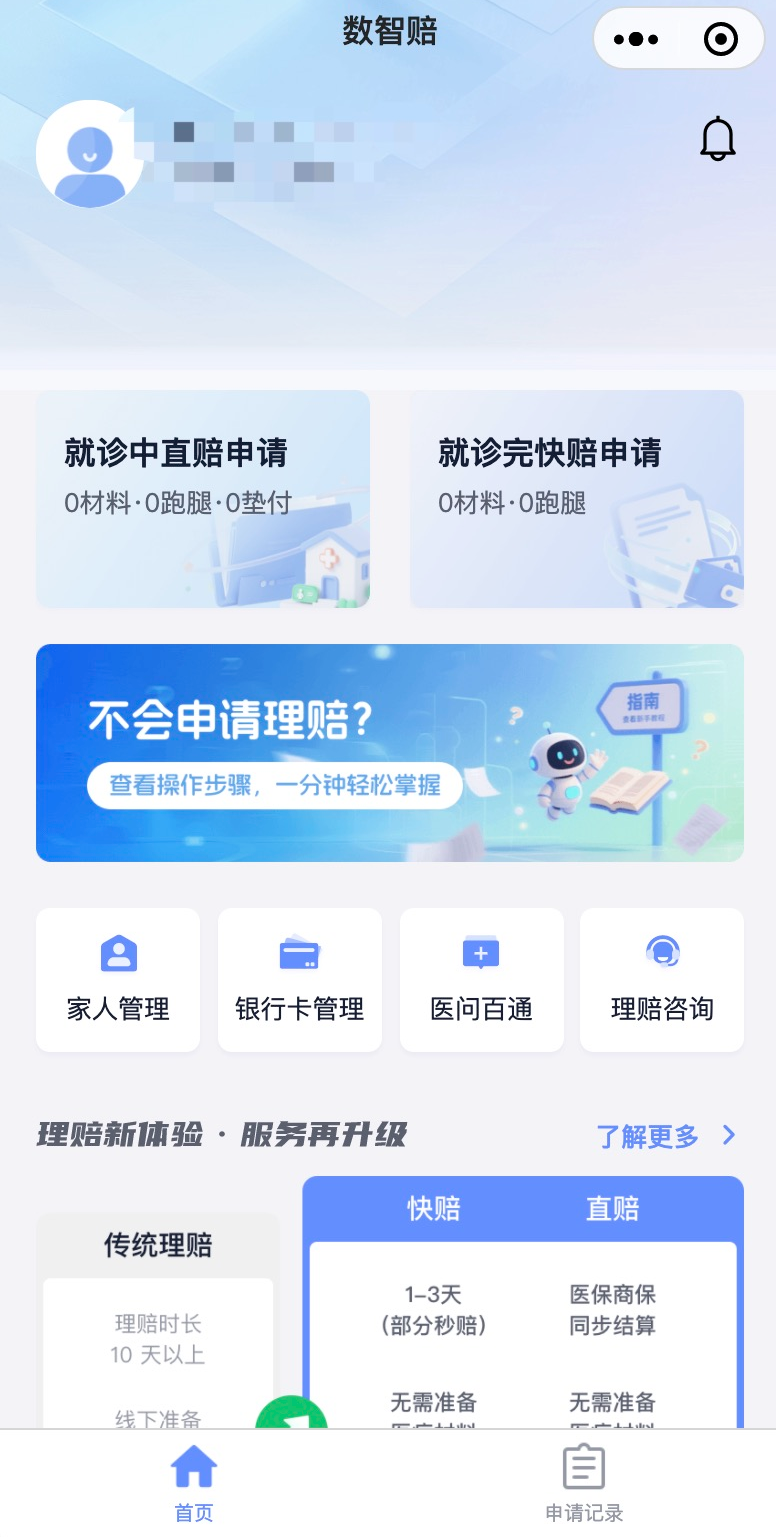Open 医问百通
Image resolution: width=776 pixels, height=1537 pixels.
[481, 980]
